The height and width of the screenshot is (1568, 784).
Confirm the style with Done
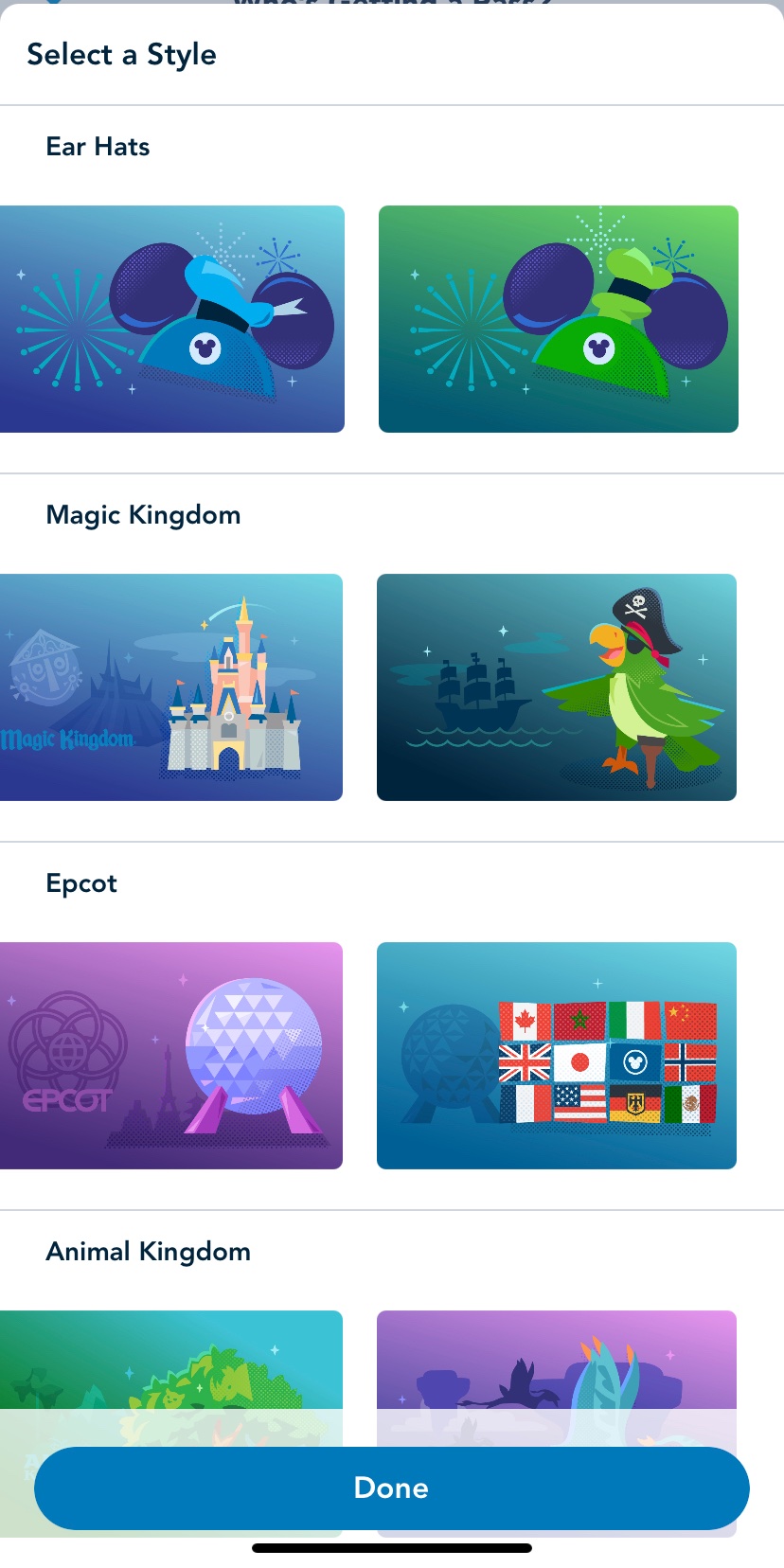click(392, 1488)
